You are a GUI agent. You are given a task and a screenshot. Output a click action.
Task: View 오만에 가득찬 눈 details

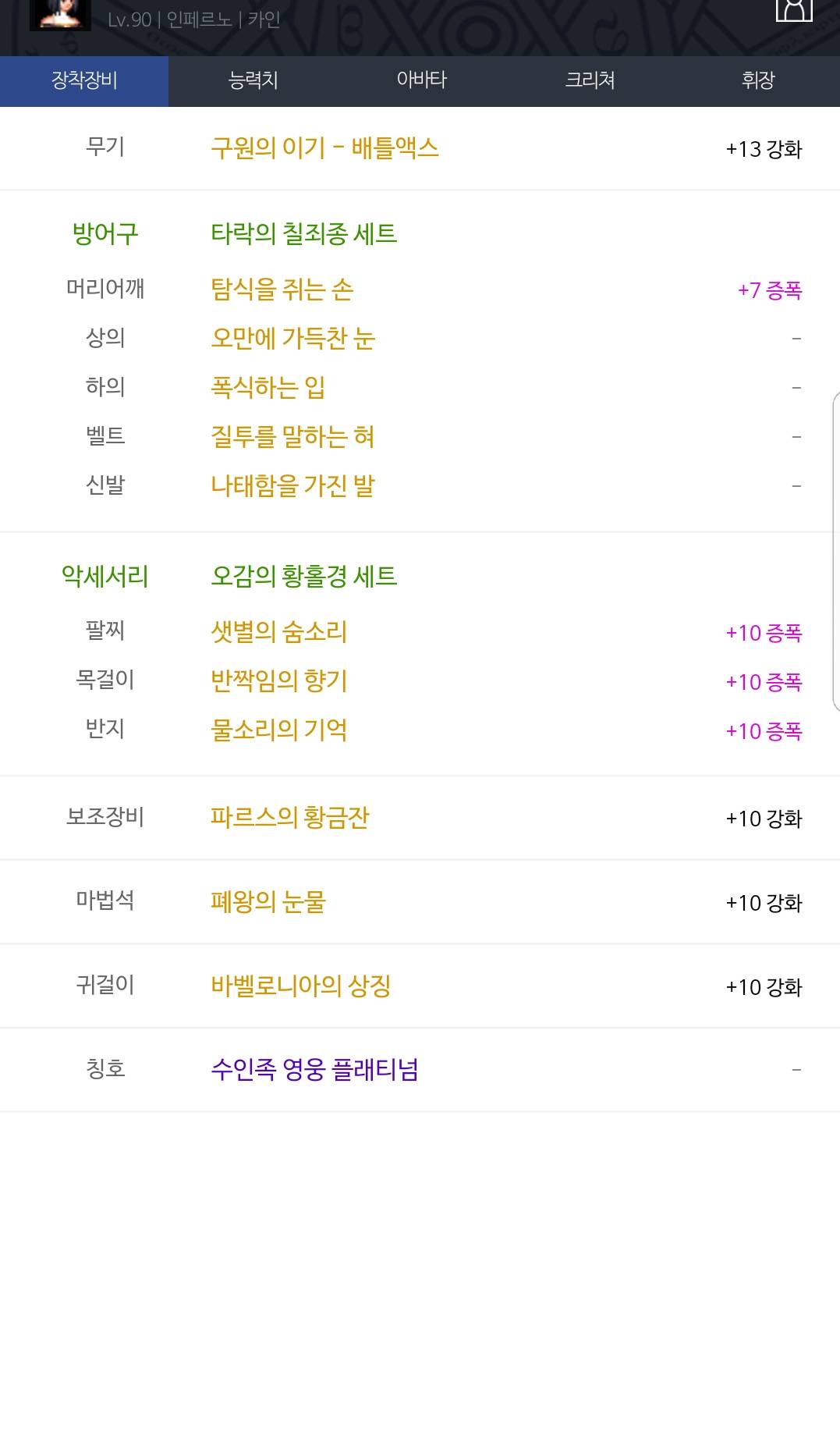coord(293,339)
